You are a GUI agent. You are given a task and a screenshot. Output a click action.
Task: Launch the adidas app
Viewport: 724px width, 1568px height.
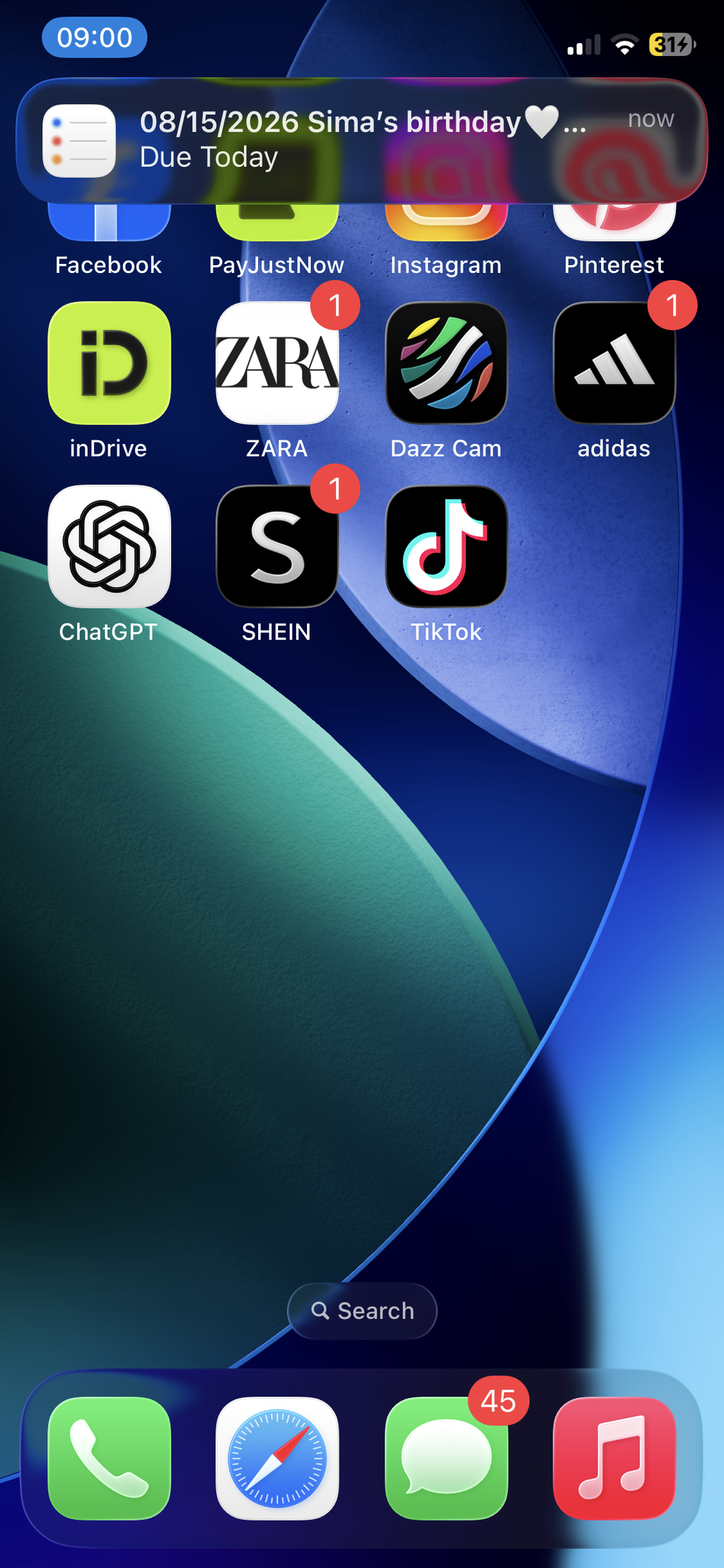(x=614, y=363)
